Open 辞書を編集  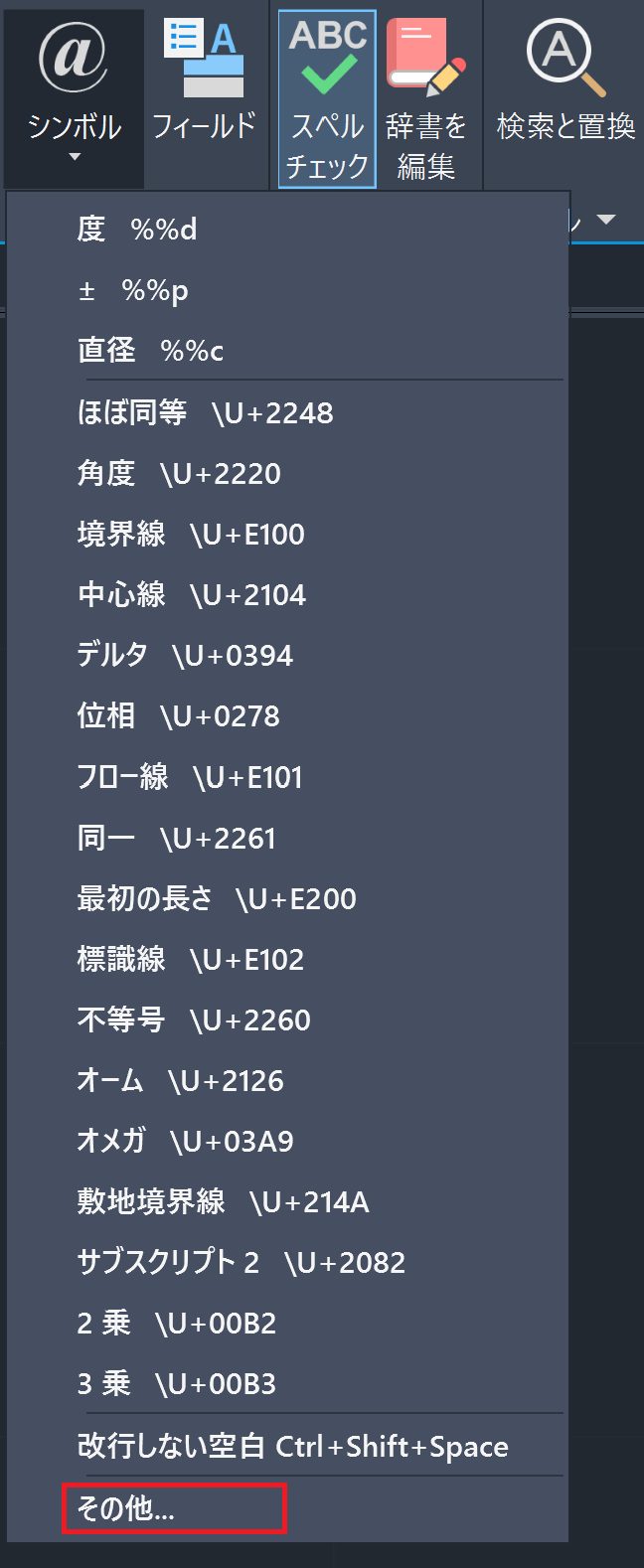[425, 97]
